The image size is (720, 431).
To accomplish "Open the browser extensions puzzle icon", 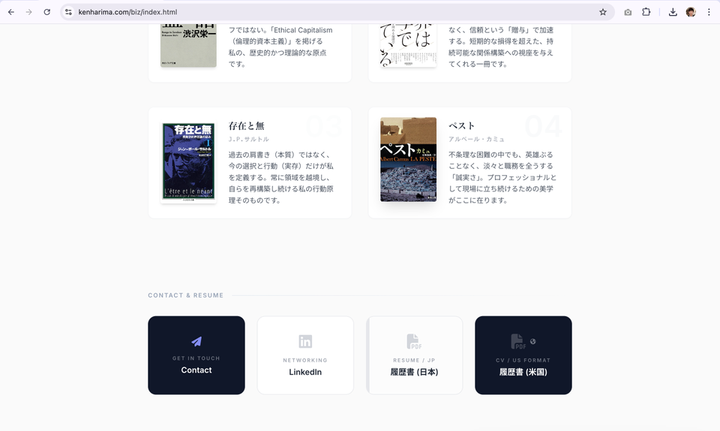I will point(646,12).
